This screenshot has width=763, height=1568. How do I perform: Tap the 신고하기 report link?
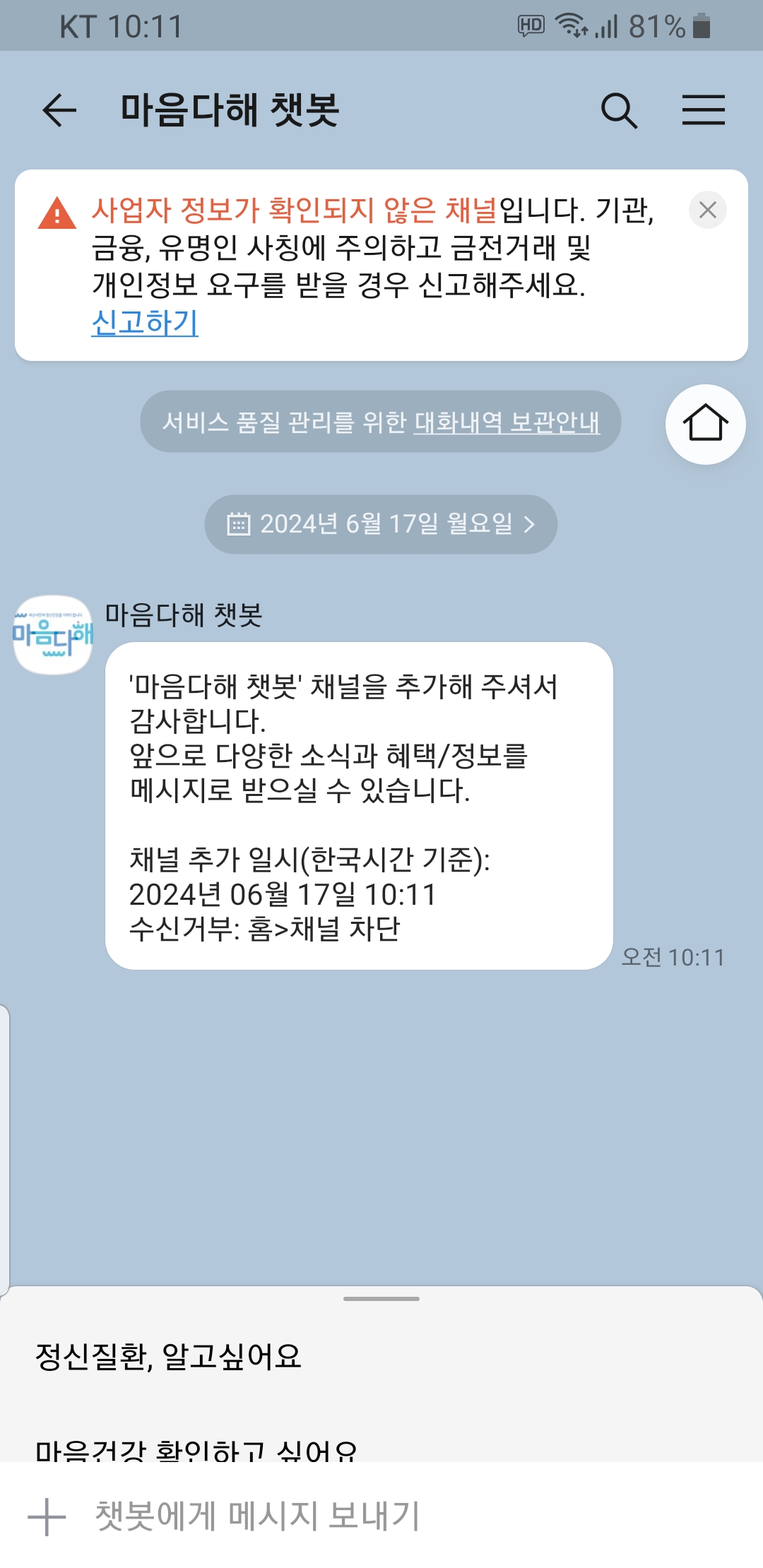[145, 323]
